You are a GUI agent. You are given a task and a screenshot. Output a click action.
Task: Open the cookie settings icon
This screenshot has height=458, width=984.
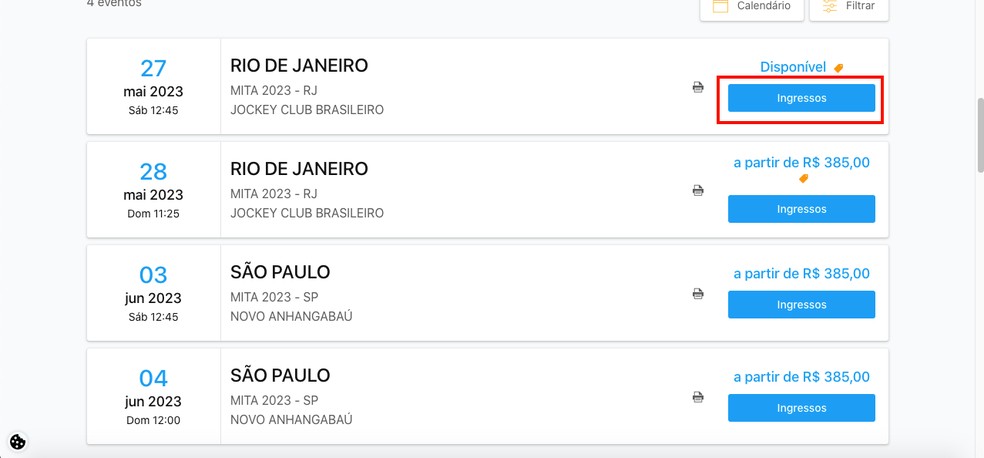pyautogui.click(x=18, y=441)
